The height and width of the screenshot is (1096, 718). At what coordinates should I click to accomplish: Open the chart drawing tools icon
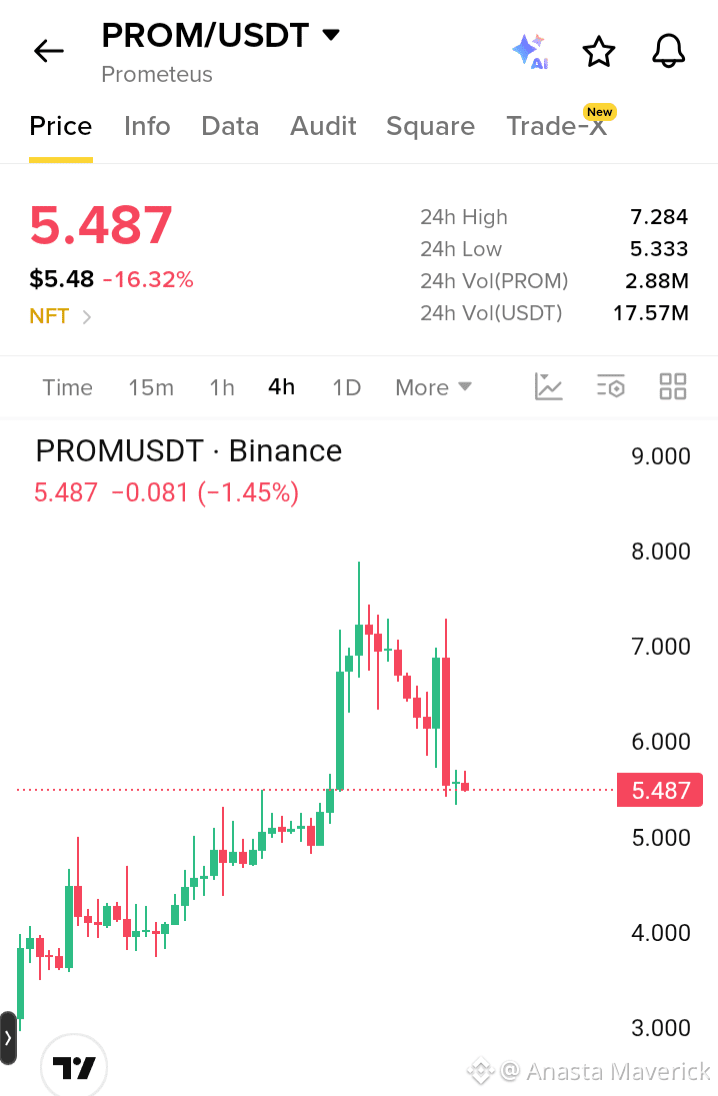click(x=548, y=387)
